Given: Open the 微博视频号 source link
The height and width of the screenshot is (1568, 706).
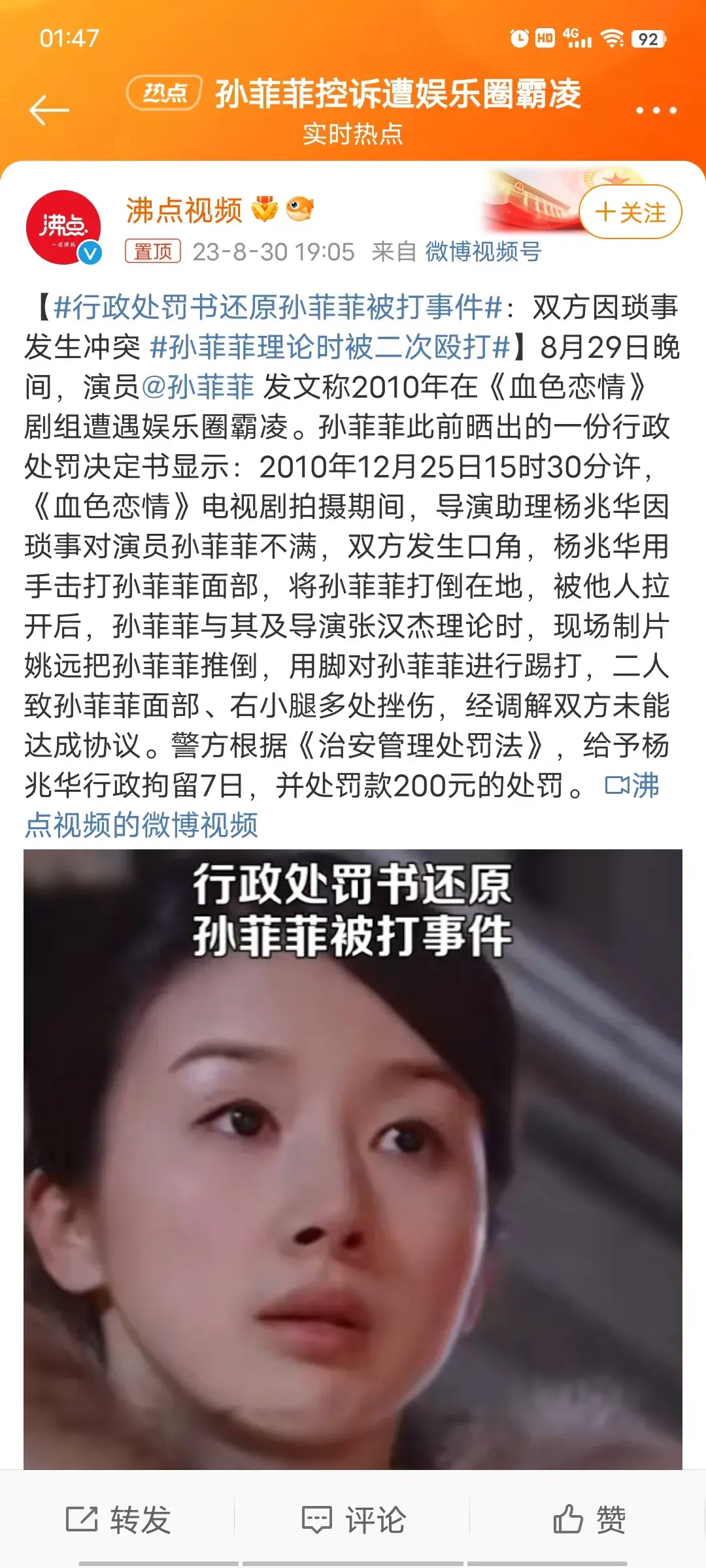Looking at the screenshot, I should (483, 252).
